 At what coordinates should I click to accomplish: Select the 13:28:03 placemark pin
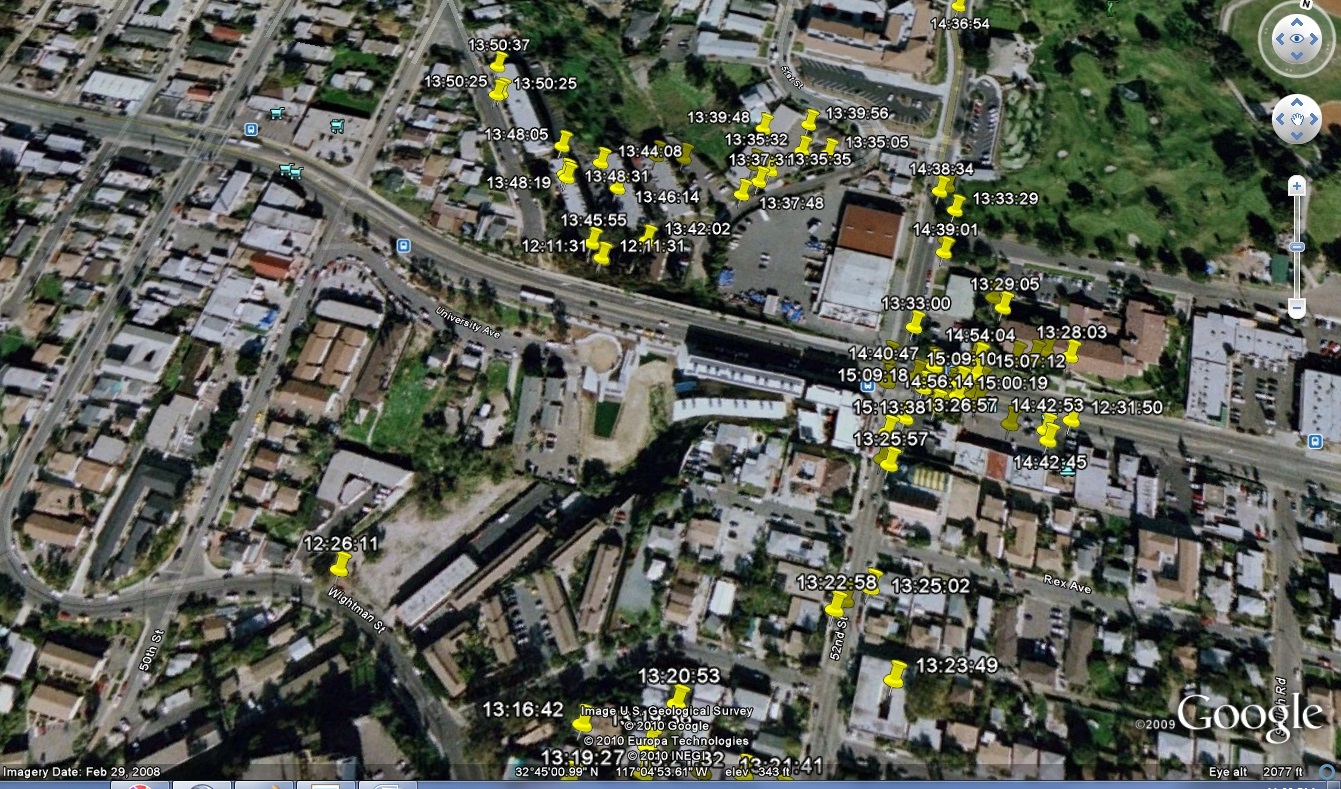pyautogui.click(x=1072, y=350)
